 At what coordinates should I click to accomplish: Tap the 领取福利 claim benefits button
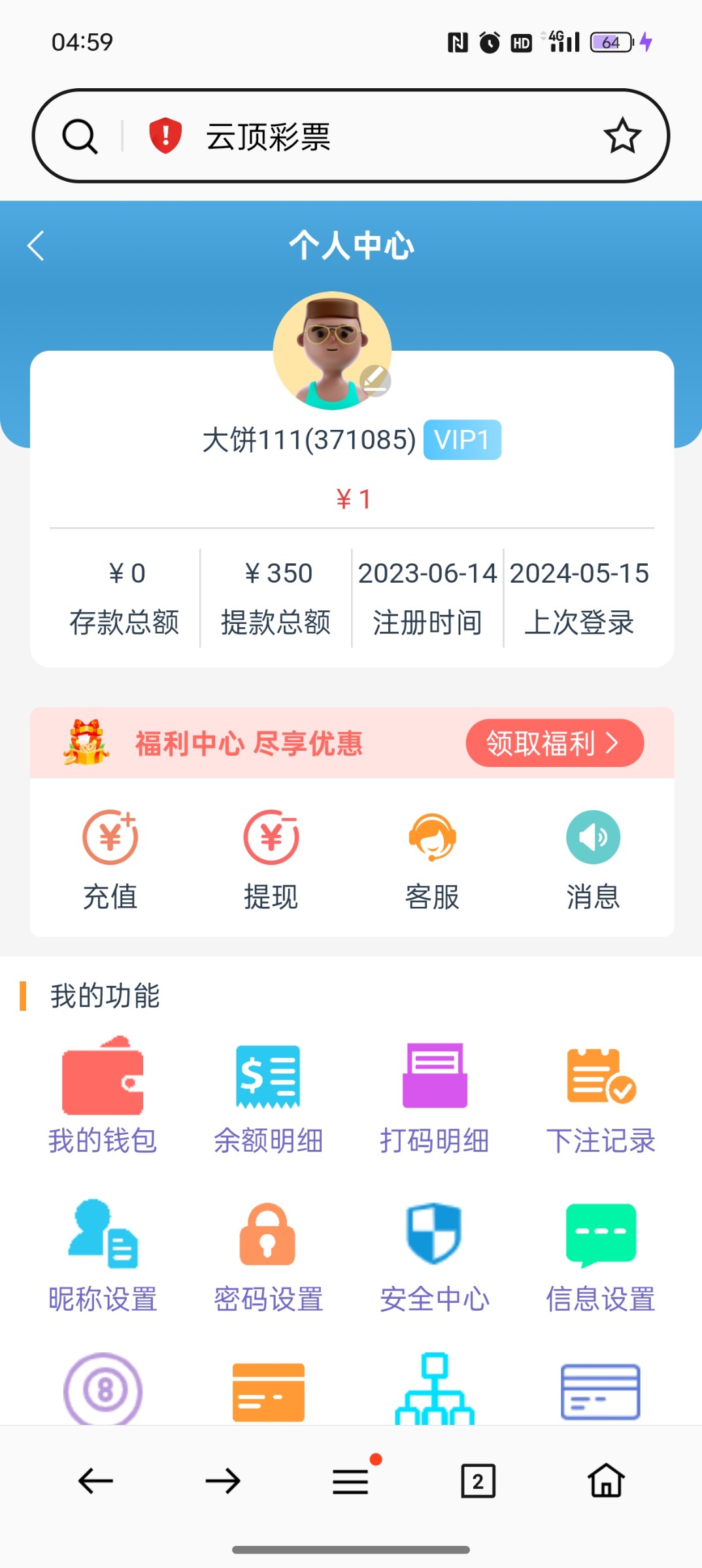point(554,743)
